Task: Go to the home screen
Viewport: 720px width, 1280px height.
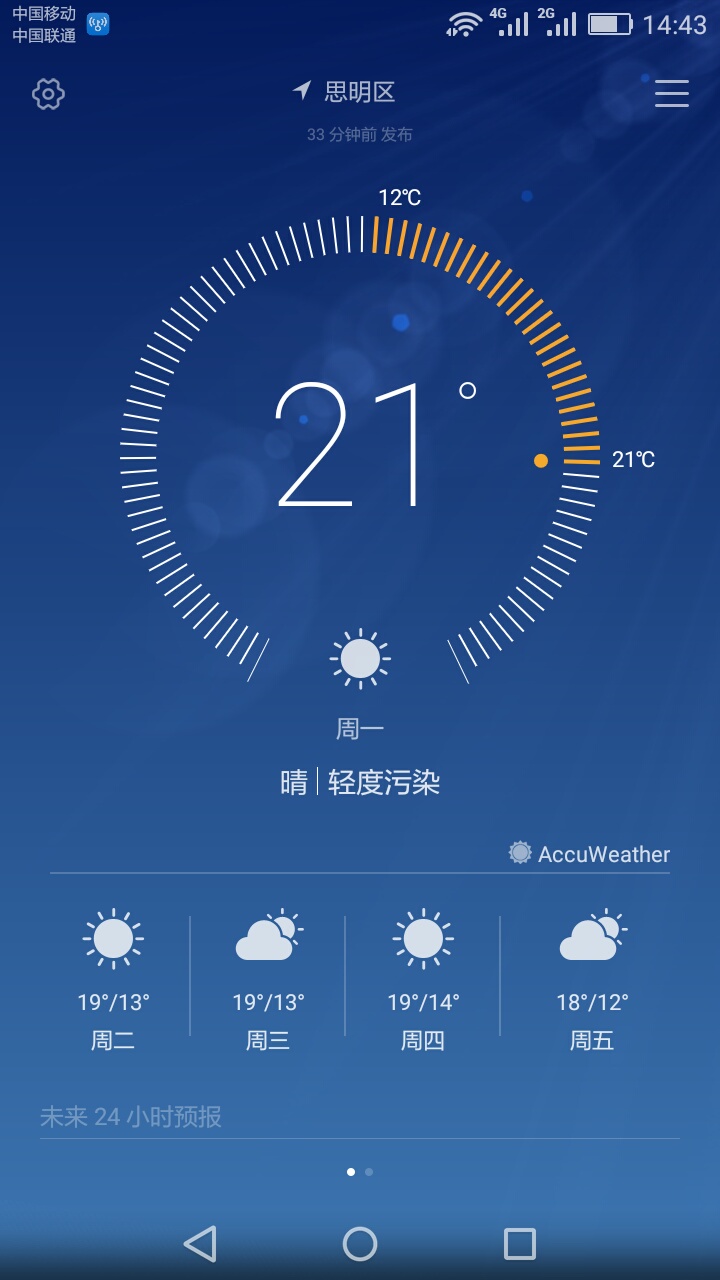Action: click(360, 1244)
